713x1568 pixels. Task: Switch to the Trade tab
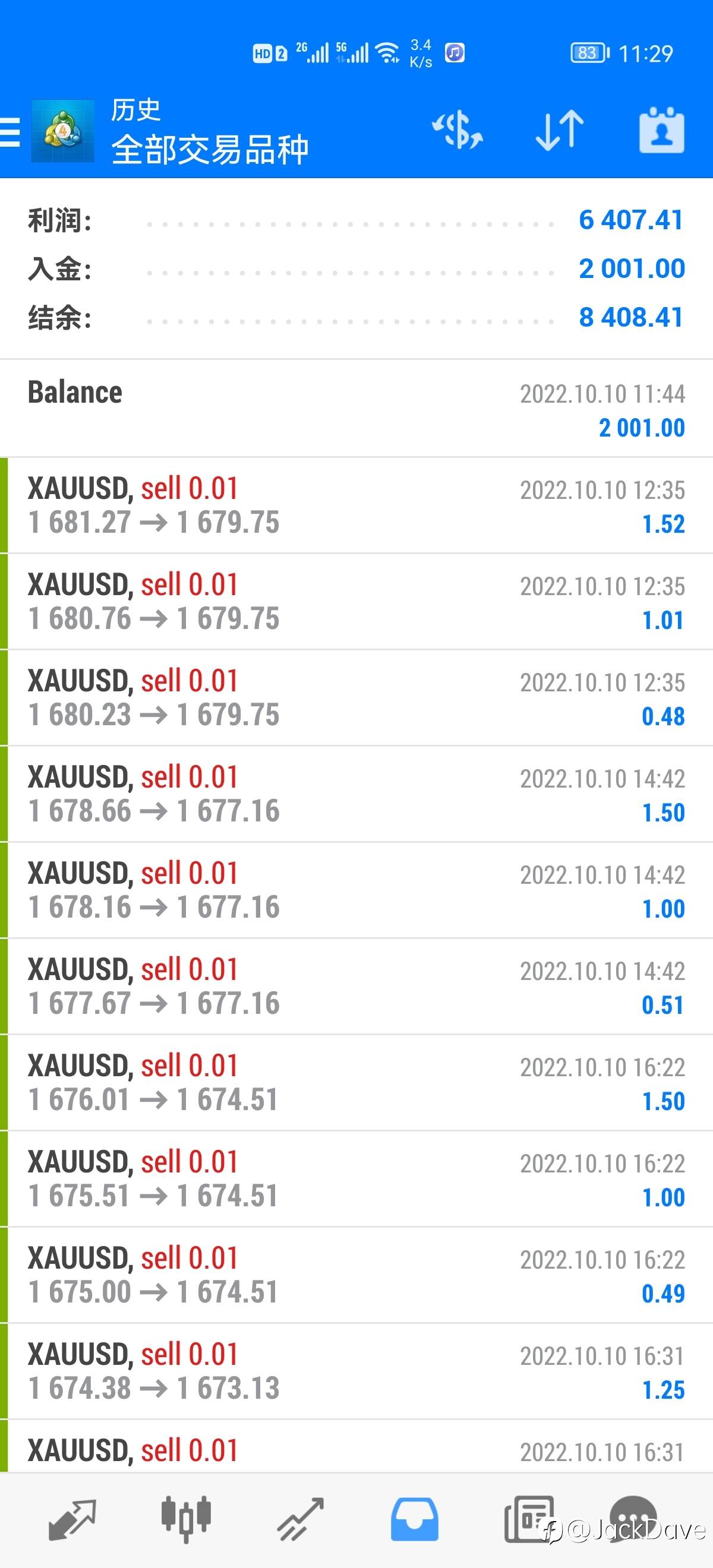300,1519
